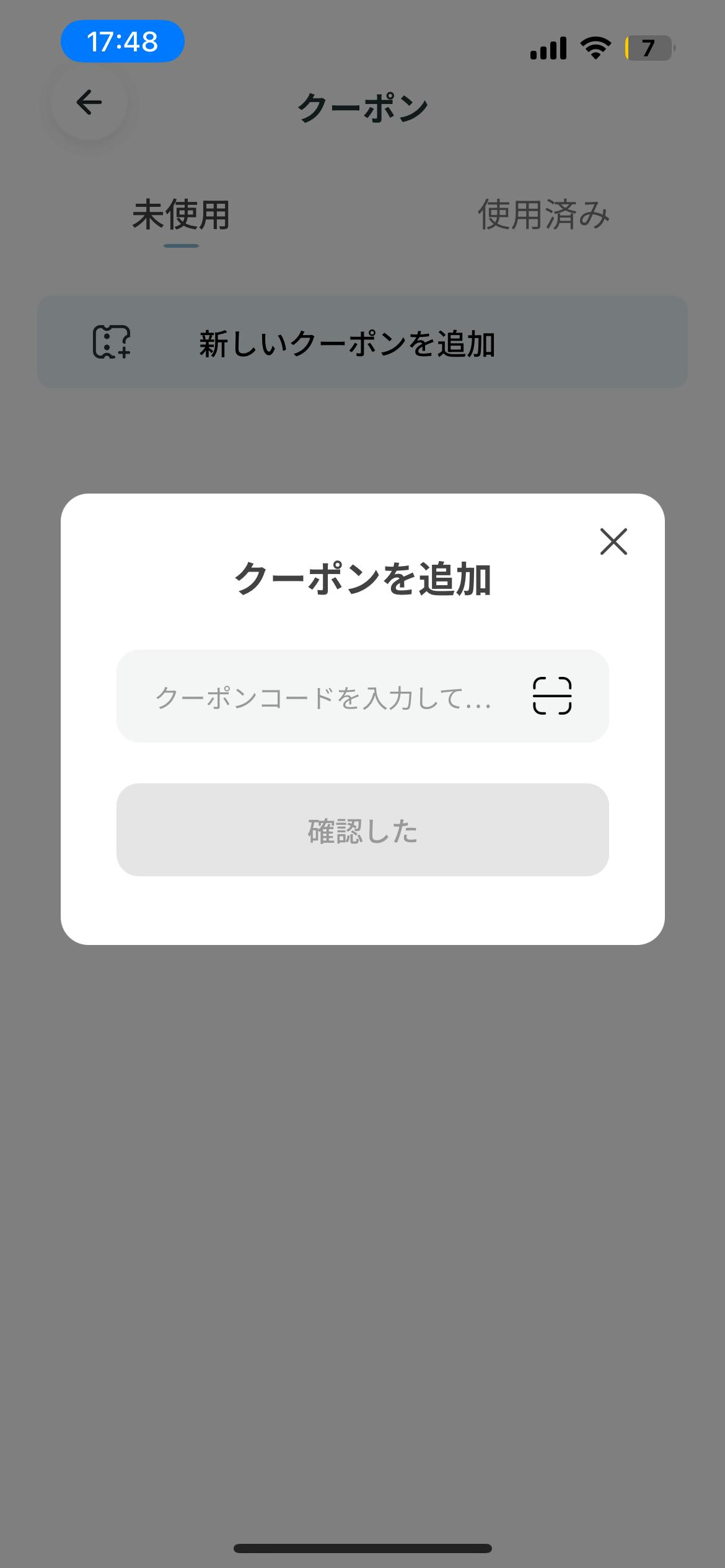Viewport: 725px width, 1568px height.
Task: Select the 未使用 tab
Action: pos(181,216)
